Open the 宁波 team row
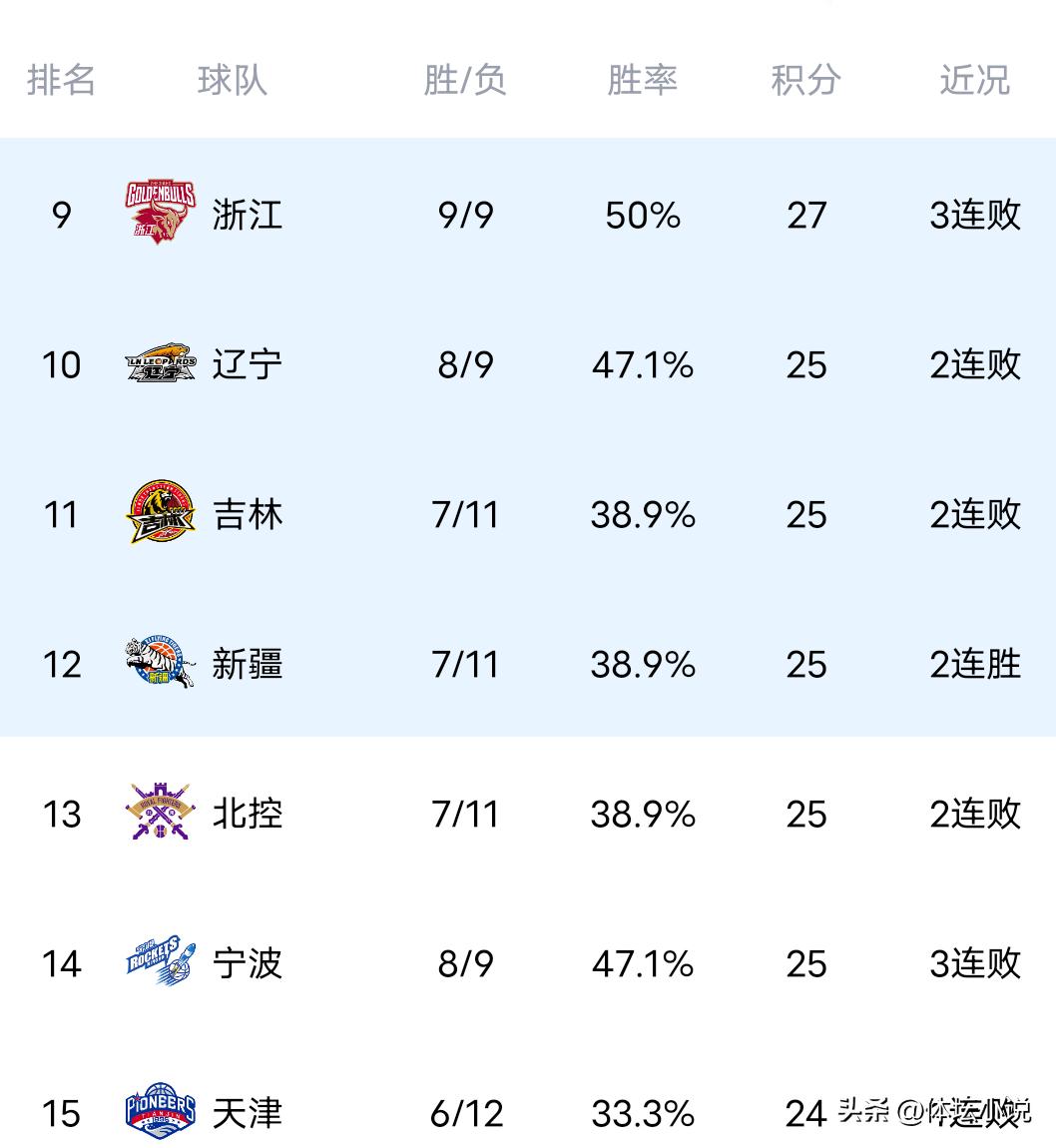 [247, 963]
